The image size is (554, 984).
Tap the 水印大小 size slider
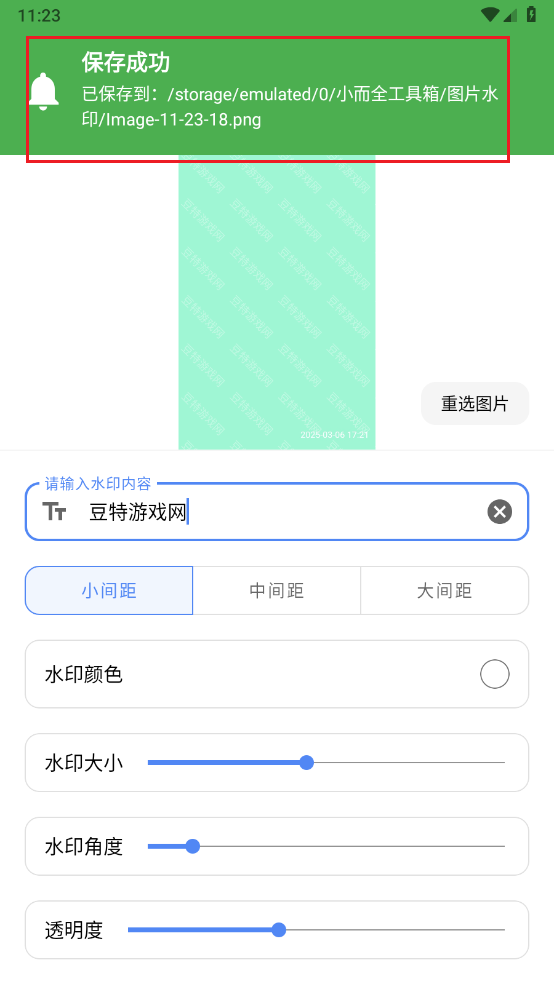click(x=326, y=762)
